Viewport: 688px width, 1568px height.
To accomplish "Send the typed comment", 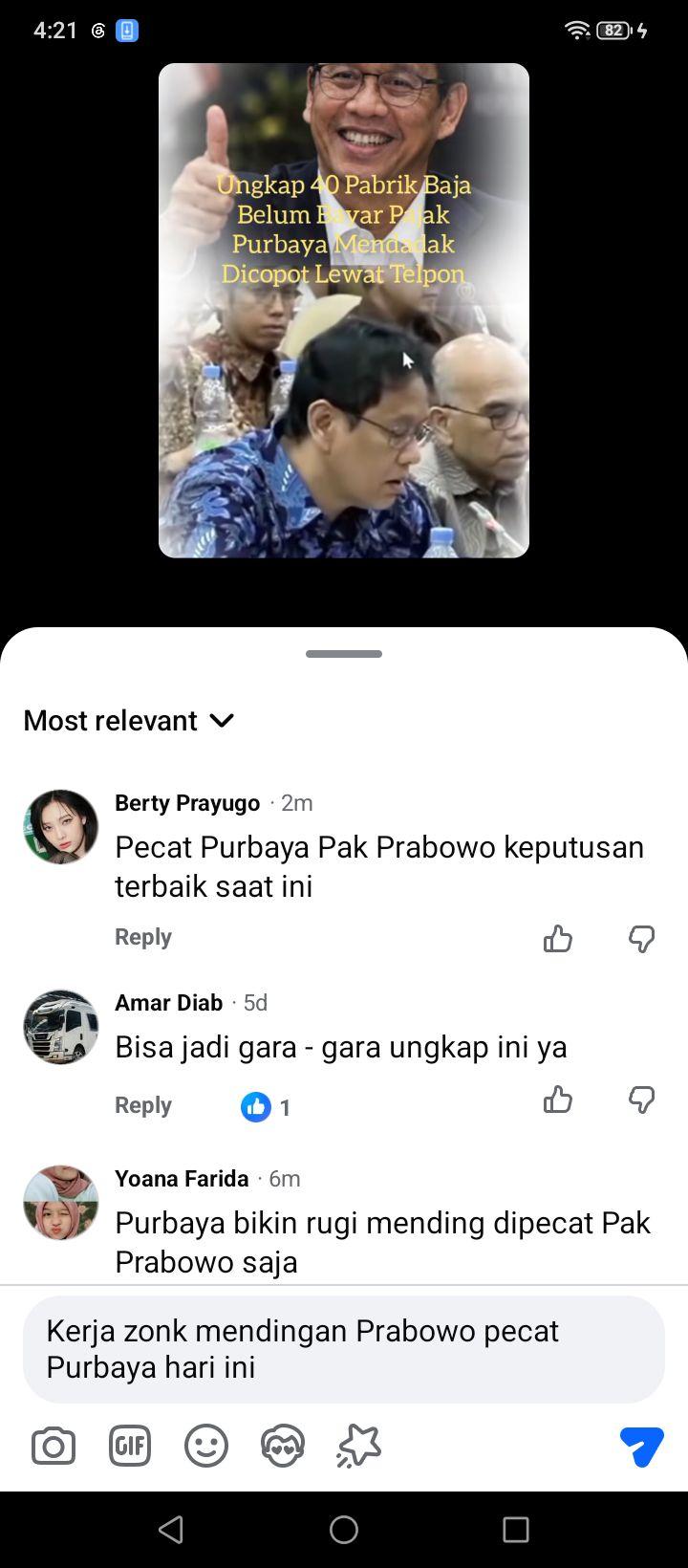I will pyautogui.click(x=641, y=1447).
